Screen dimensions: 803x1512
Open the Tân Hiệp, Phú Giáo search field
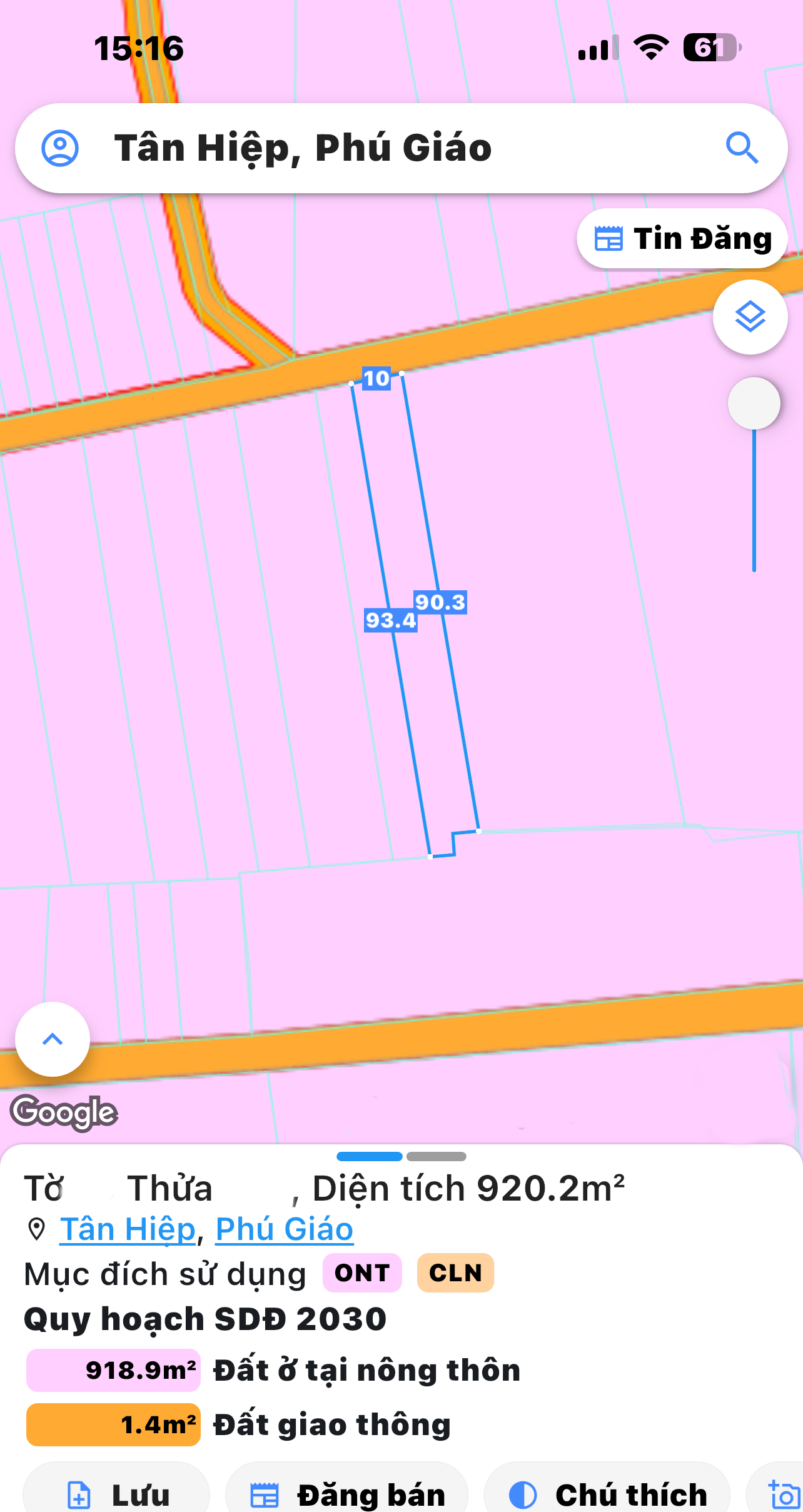[x=401, y=148]
